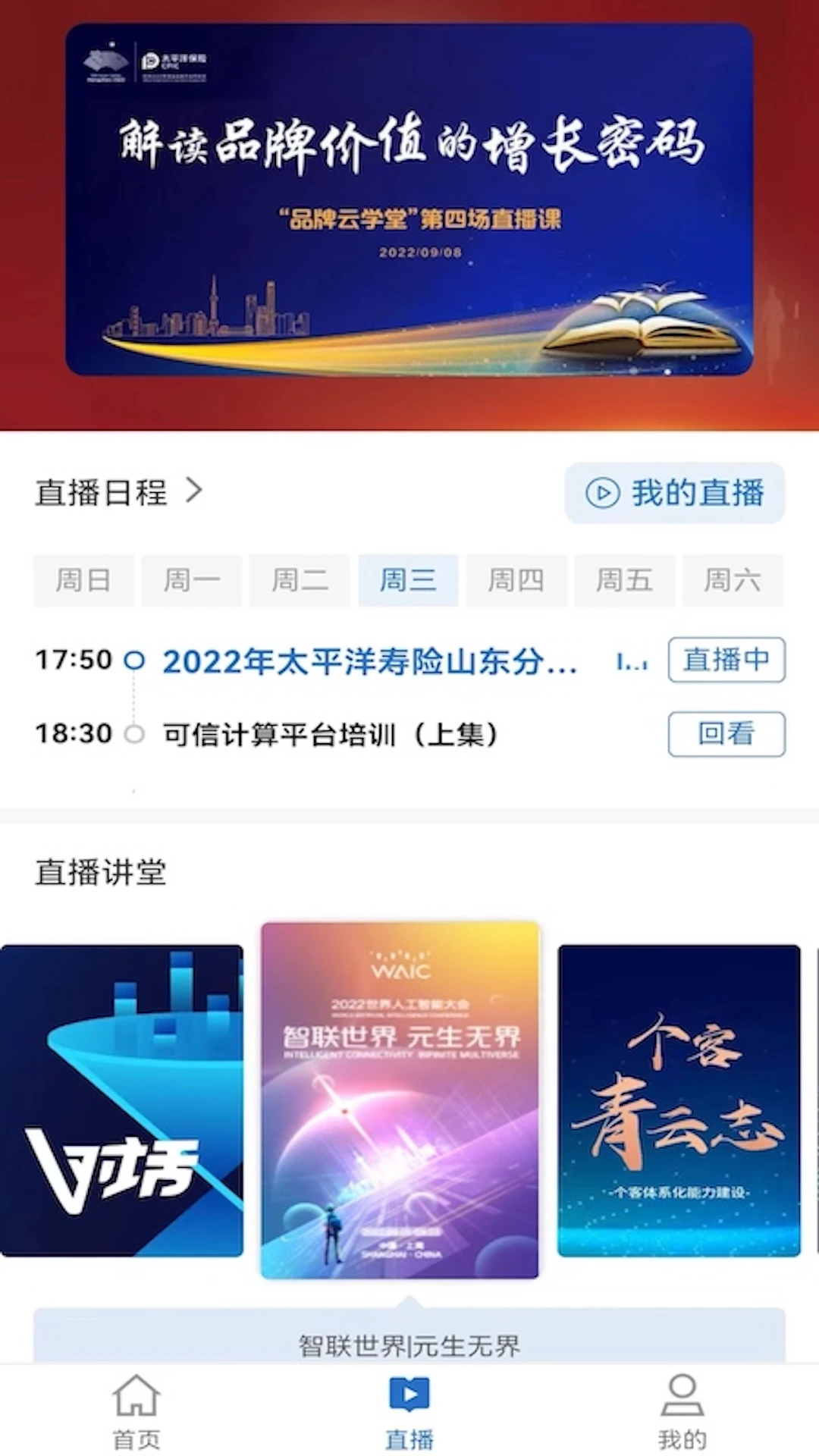Open the 个客青云志 lecture card
Image resolution: width=819 pixels, height=1456 pixels.
[x=679, y=1100]
